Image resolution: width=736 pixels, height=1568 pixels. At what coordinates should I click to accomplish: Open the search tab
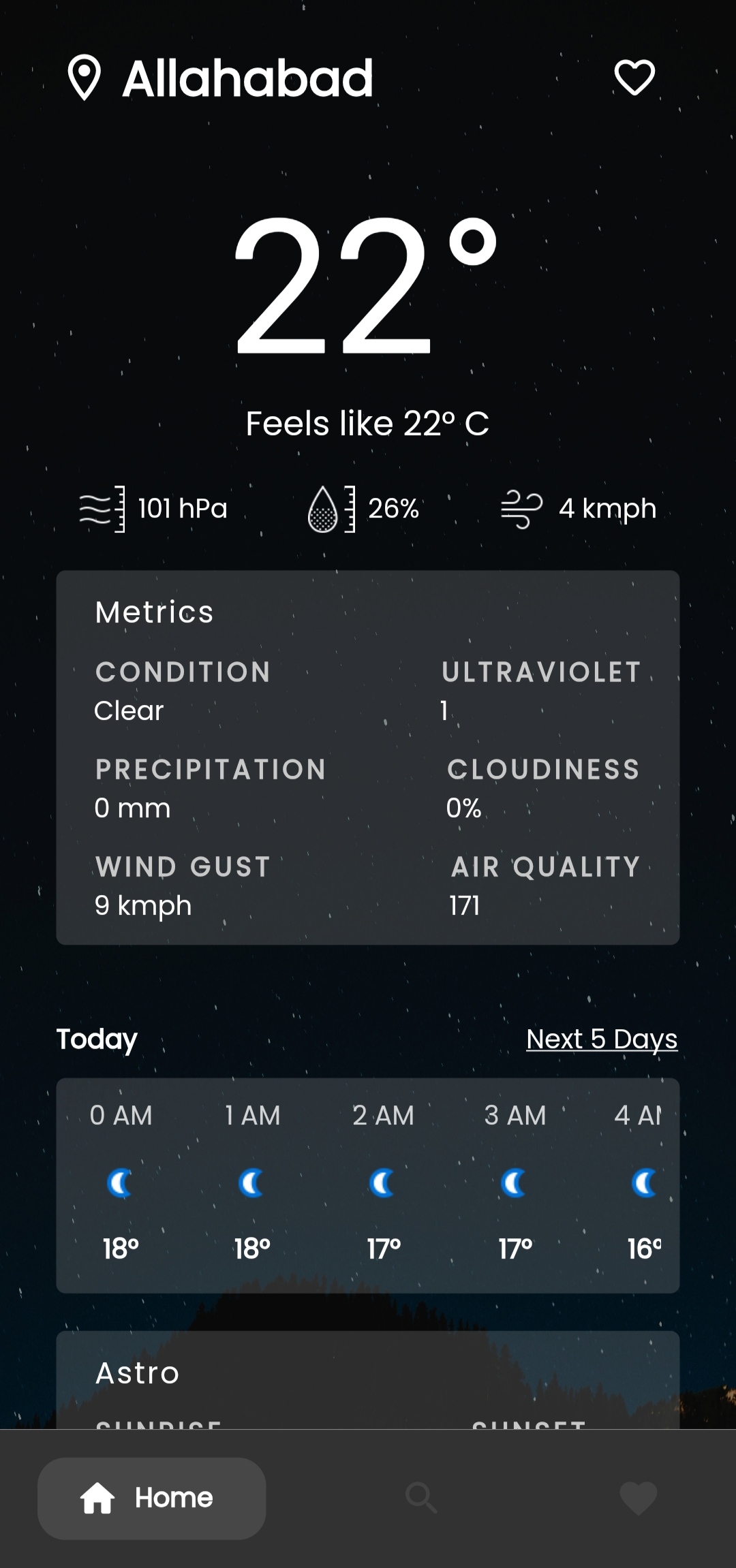tap(421, 1498)
